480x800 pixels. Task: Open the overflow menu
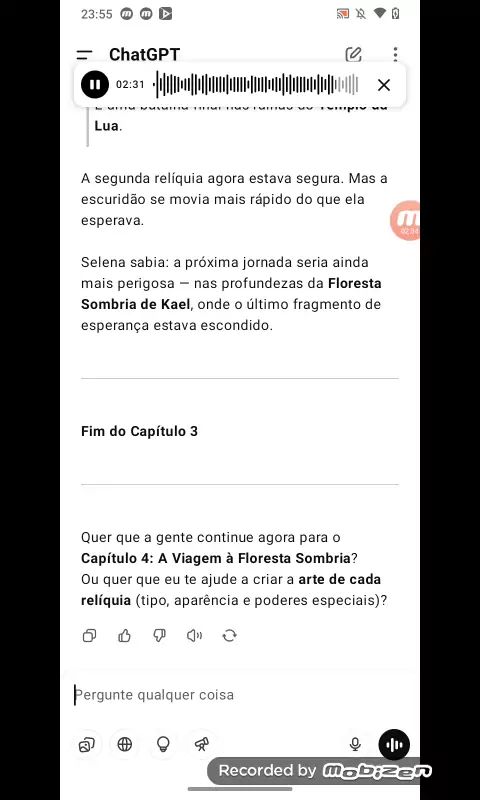[x=395, y=55]
